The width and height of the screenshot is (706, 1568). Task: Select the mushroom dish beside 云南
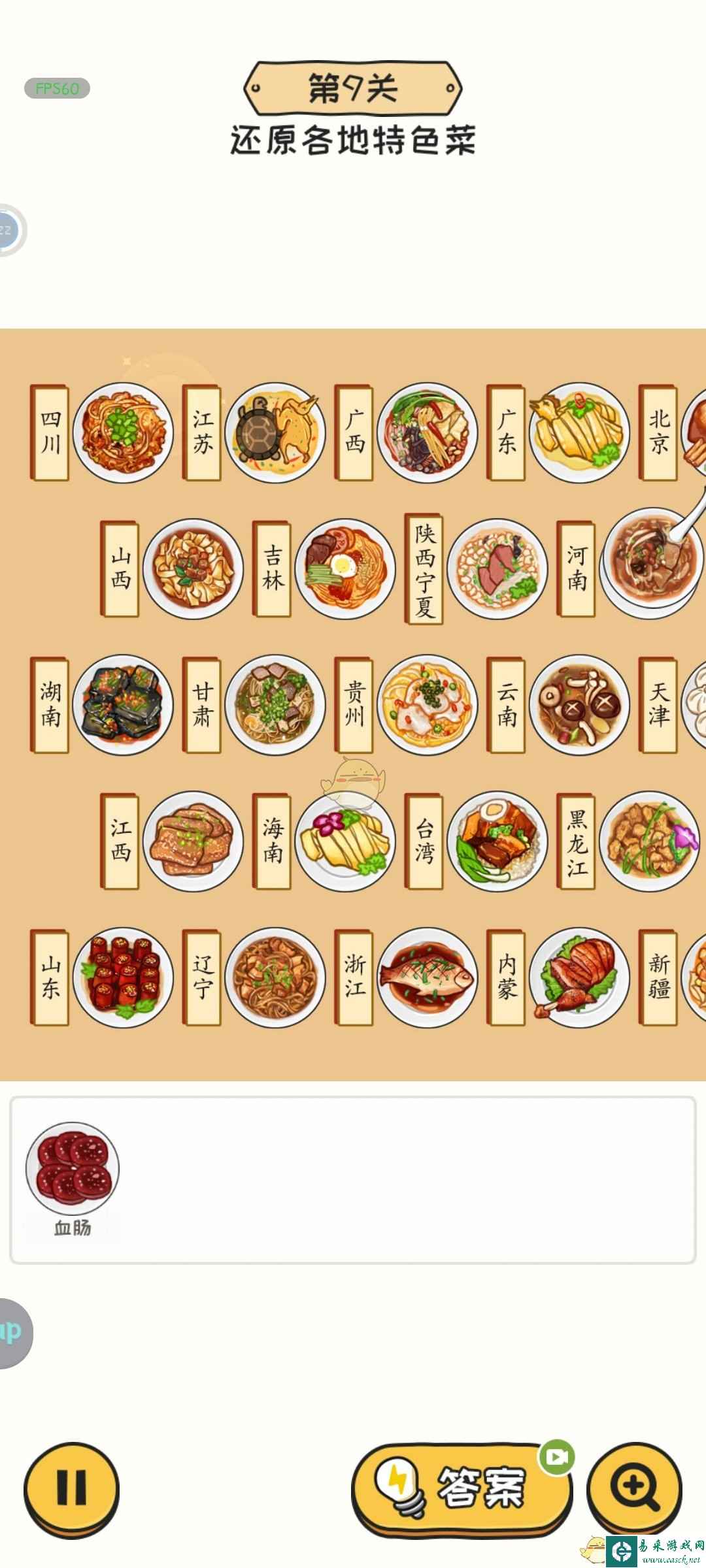579,705
